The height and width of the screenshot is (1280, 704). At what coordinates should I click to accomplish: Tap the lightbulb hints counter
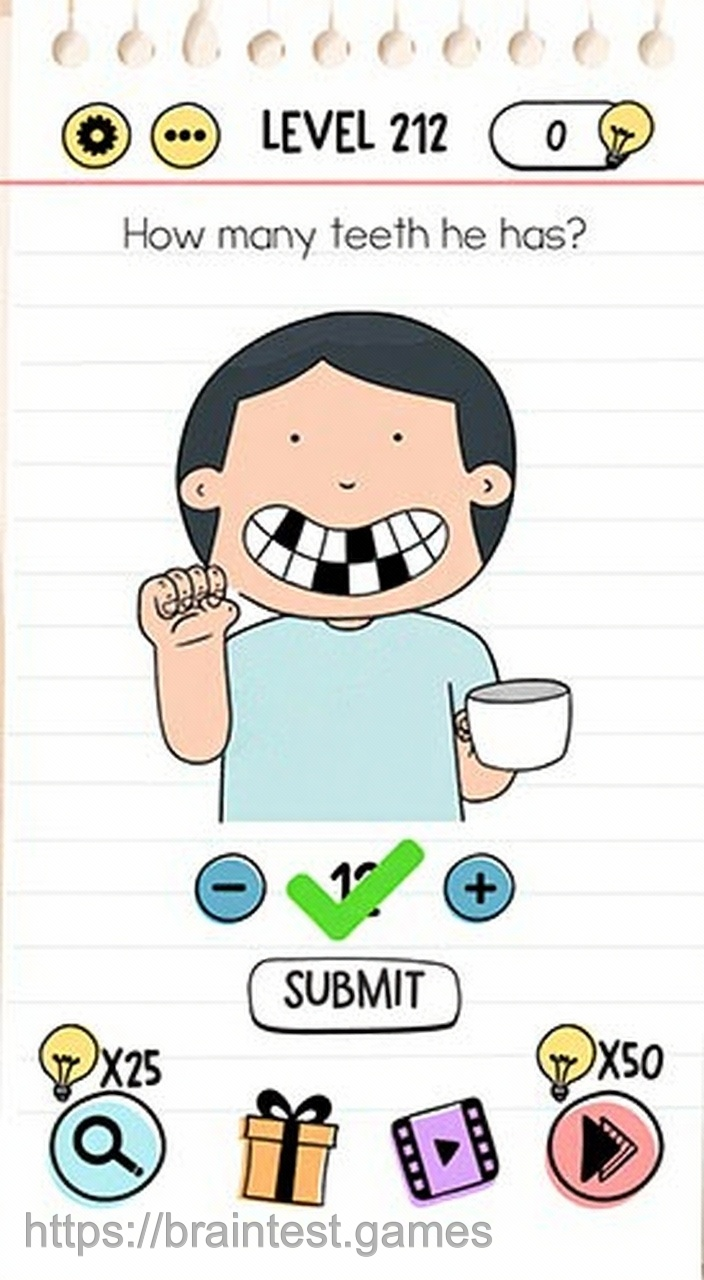[570, 135]
